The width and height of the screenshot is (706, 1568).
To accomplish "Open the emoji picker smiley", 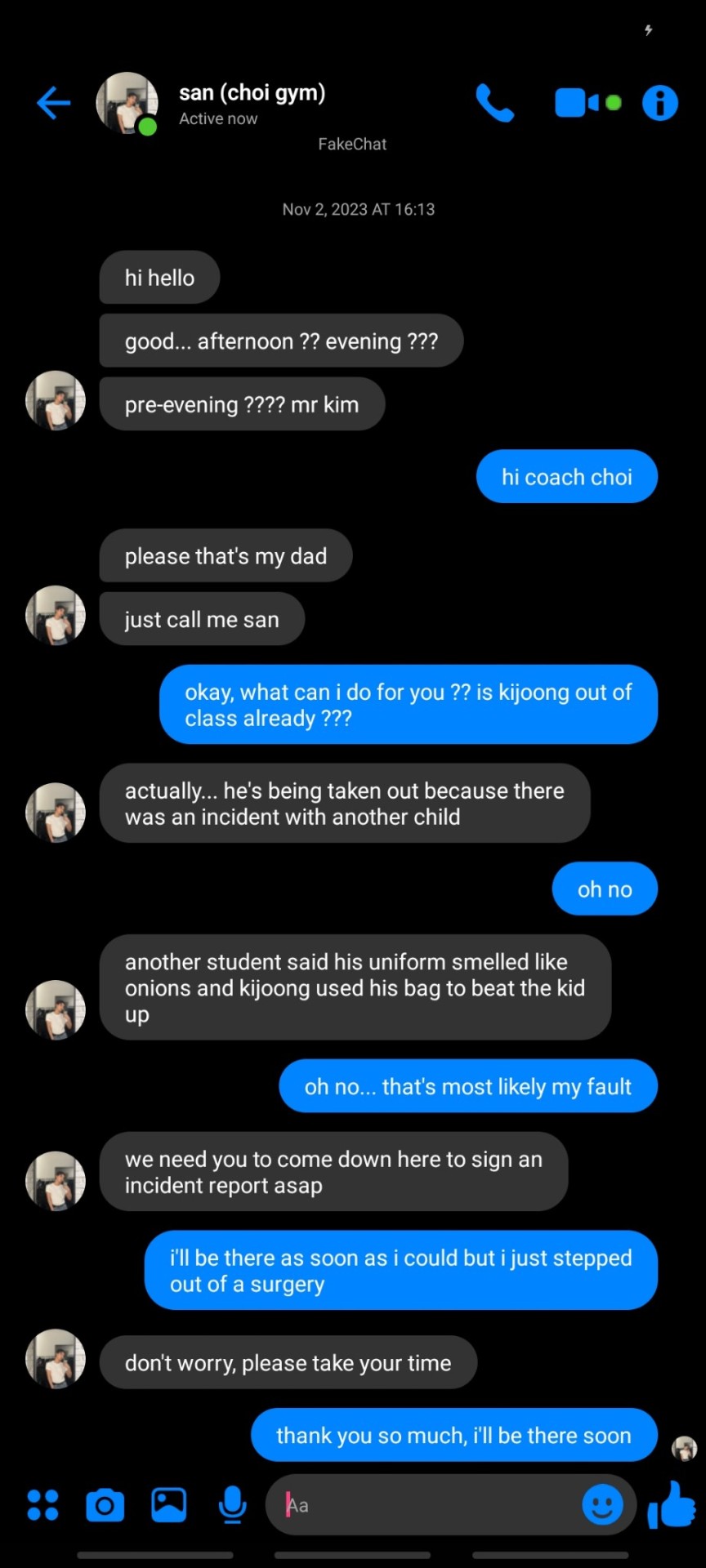I will (602, 1504).
